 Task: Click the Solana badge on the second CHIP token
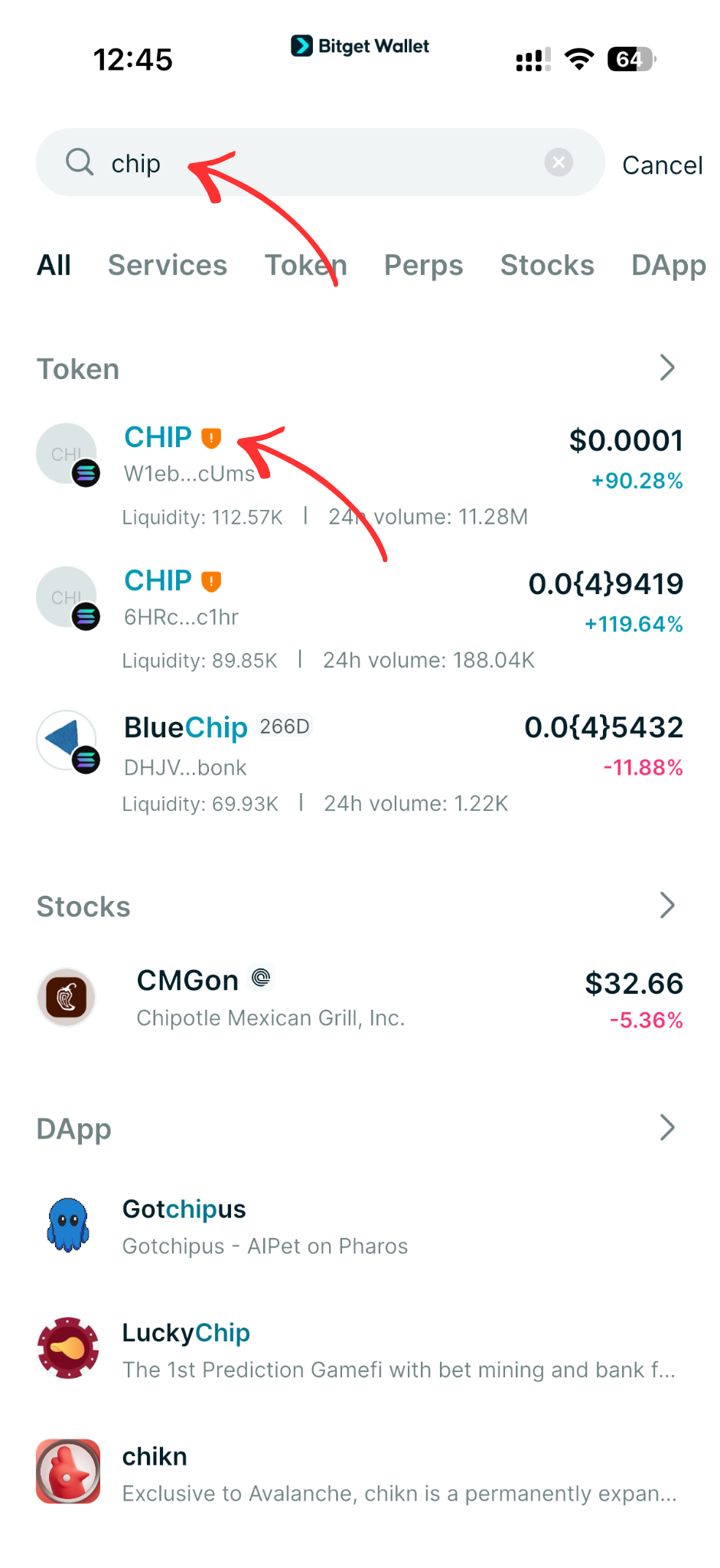coord(86,616)
